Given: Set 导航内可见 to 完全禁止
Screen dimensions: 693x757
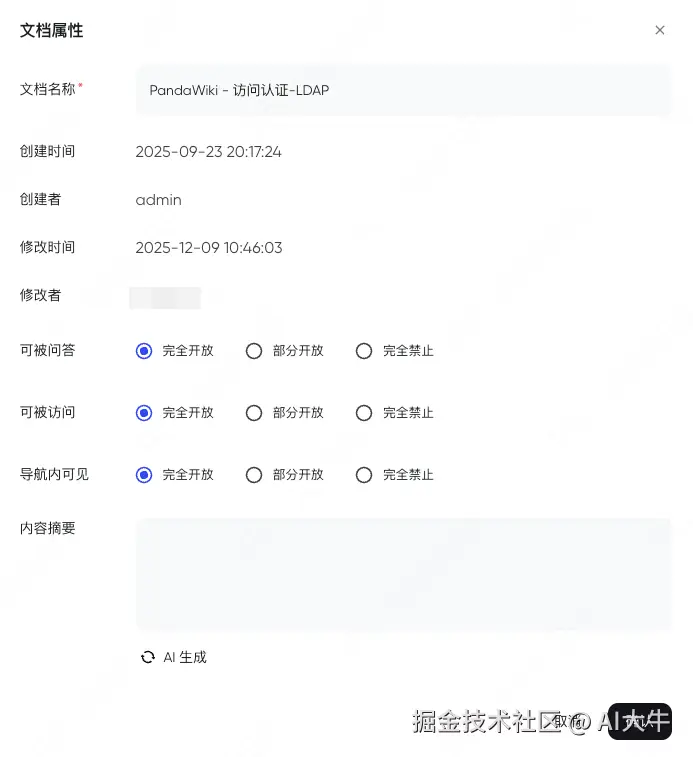Looking at the screenshot, I should point(364,475).
